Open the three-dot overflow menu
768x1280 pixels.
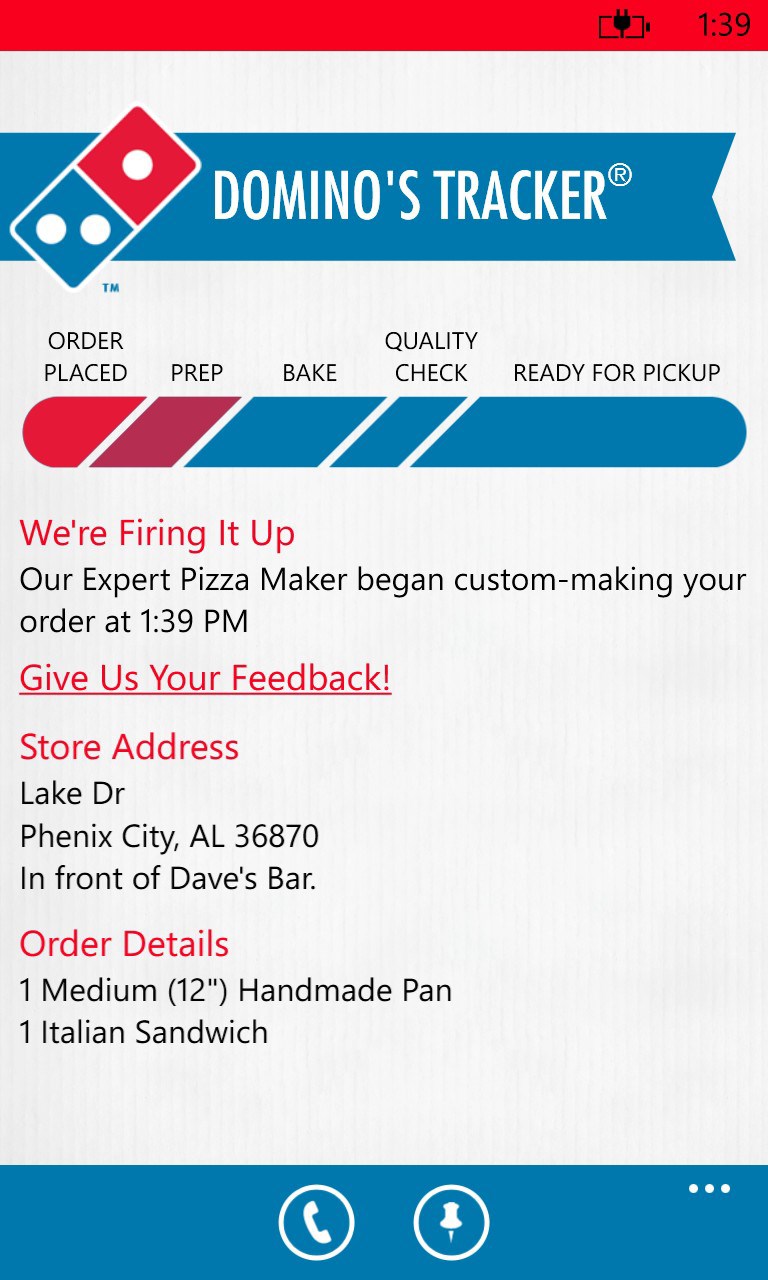click(709, 1189)
